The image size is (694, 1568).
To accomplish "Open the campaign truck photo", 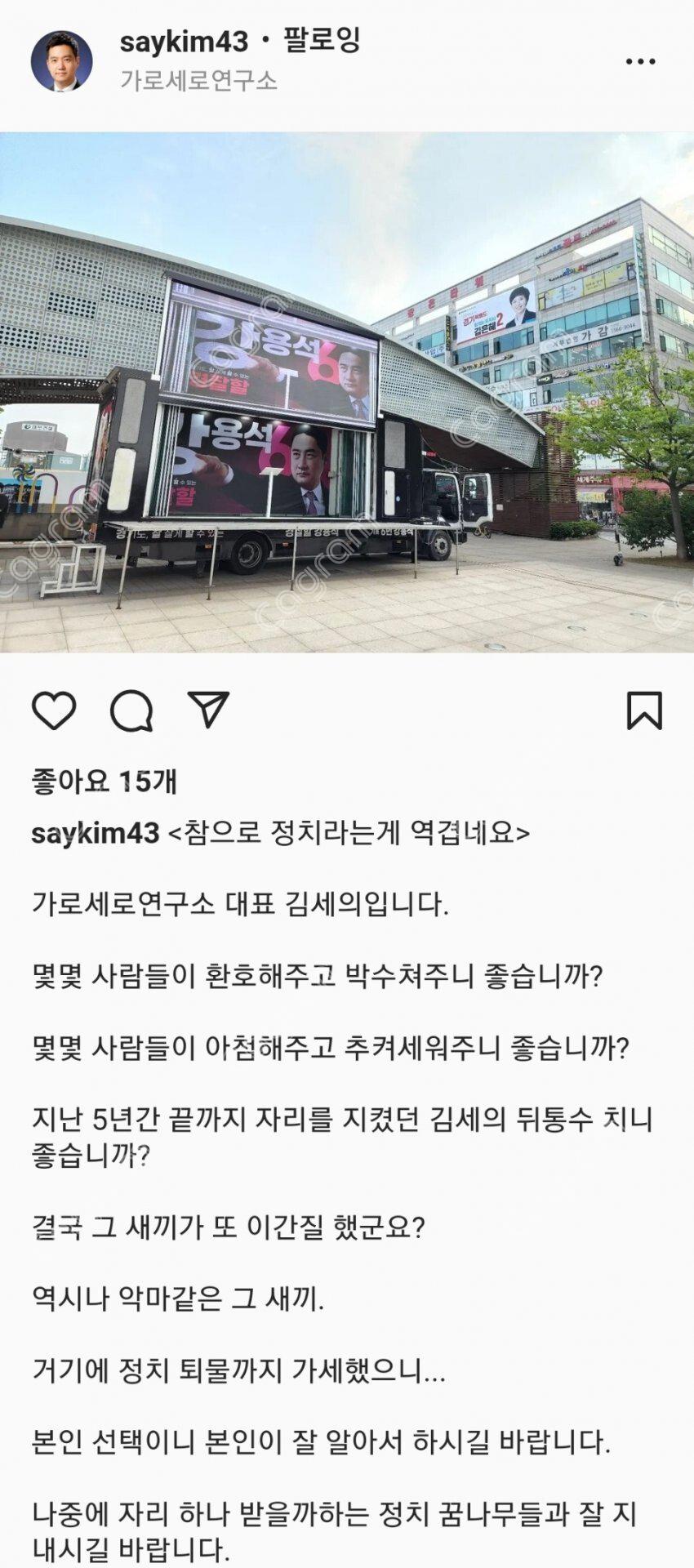I will (x=347, y=392).
